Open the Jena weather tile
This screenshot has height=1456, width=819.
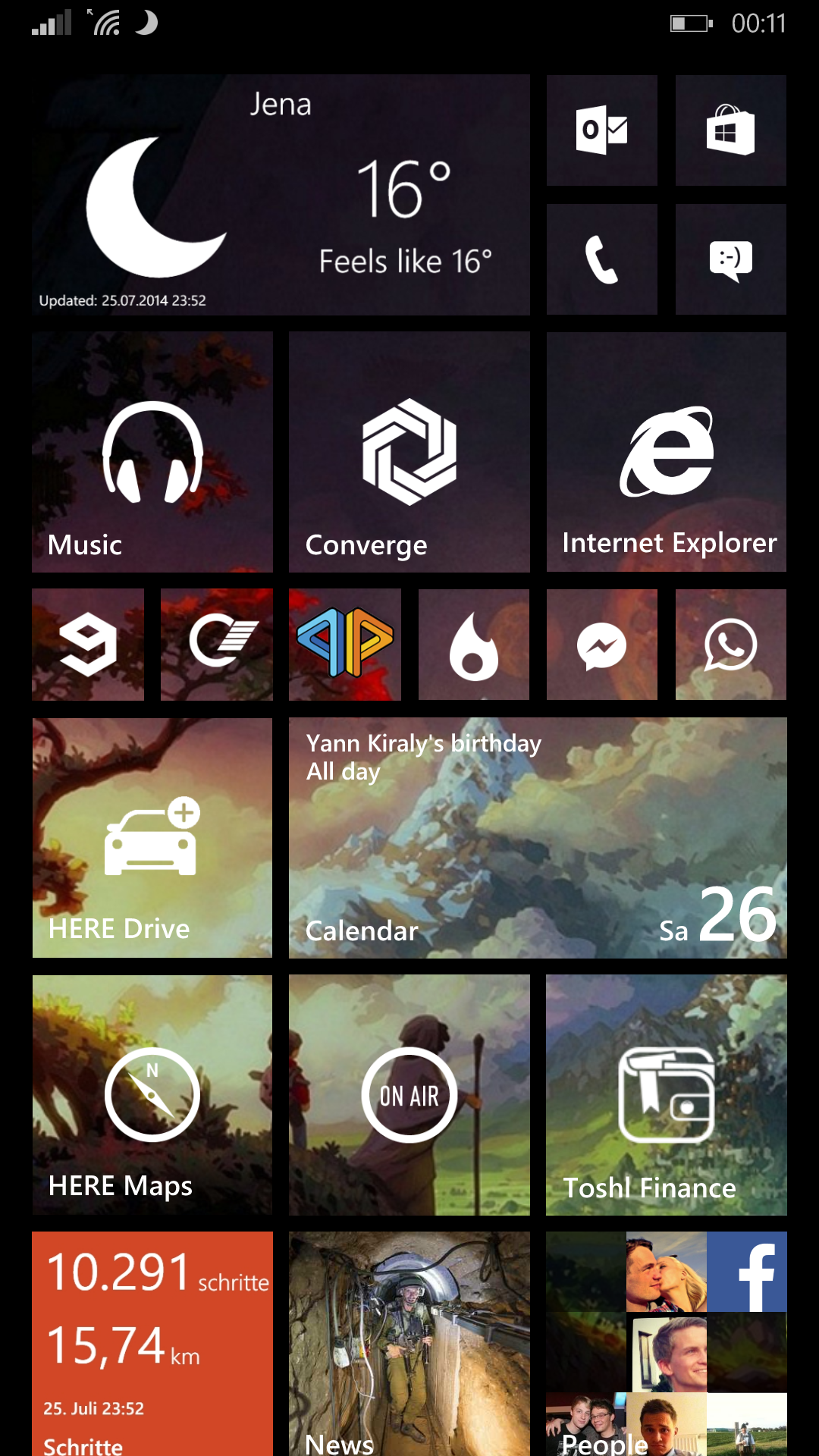pos(281,195)
